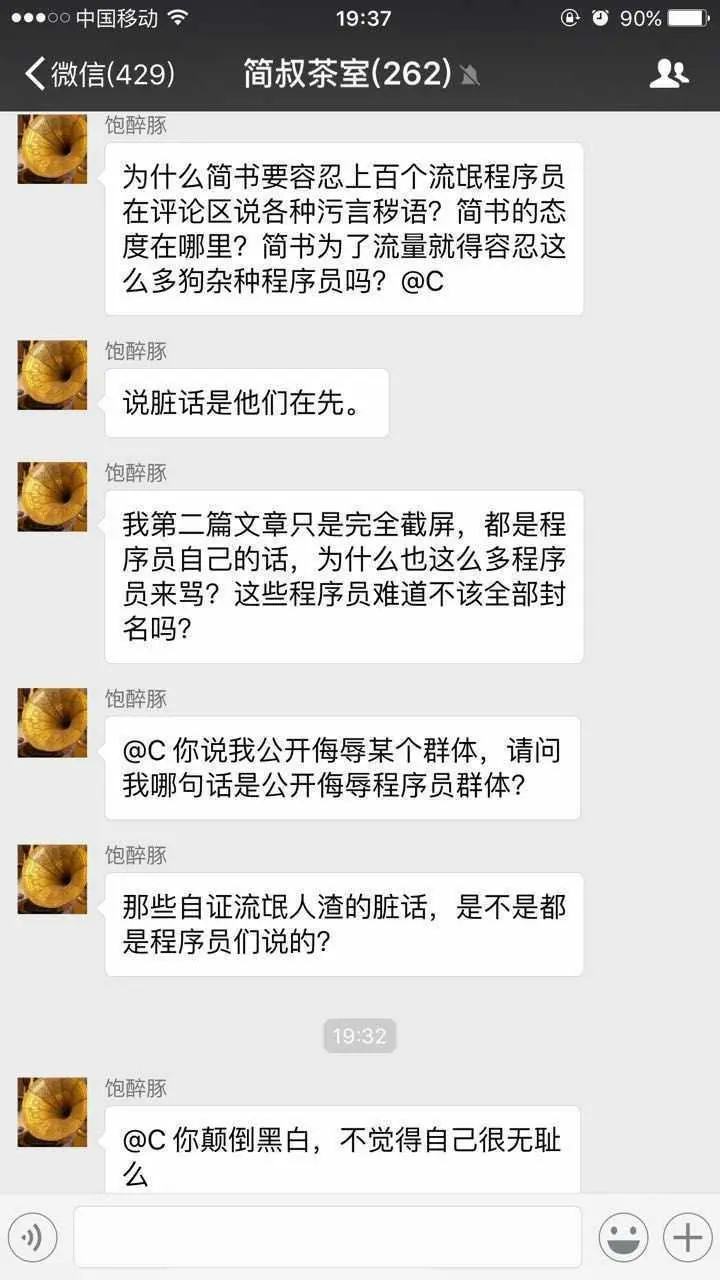Go back to the 微信 chat list
The width and height of the screenshot is (720, 1280).
[x=98, y=73]
